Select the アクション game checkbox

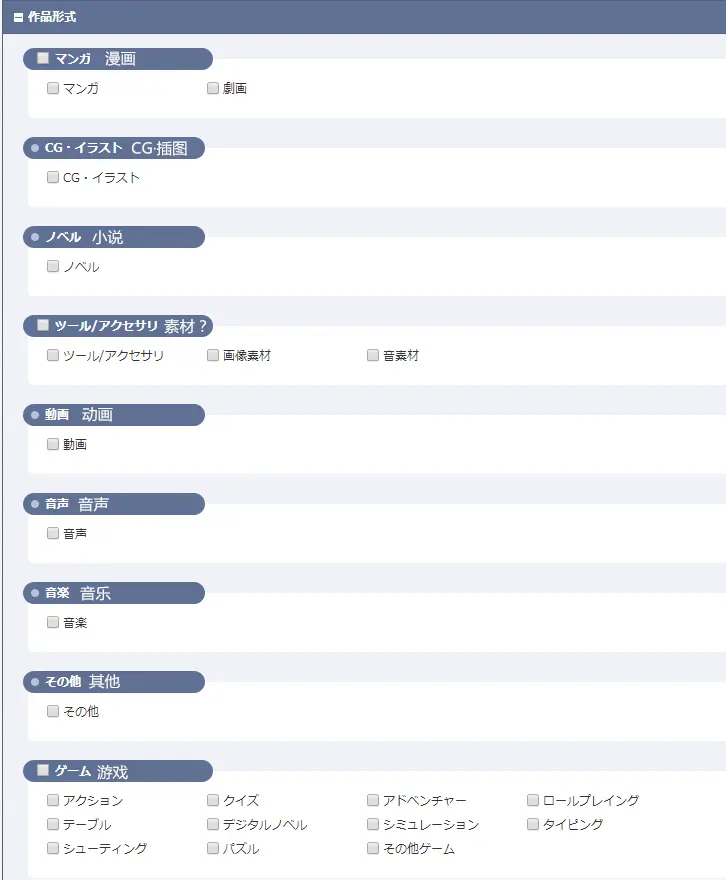[53, 800]
